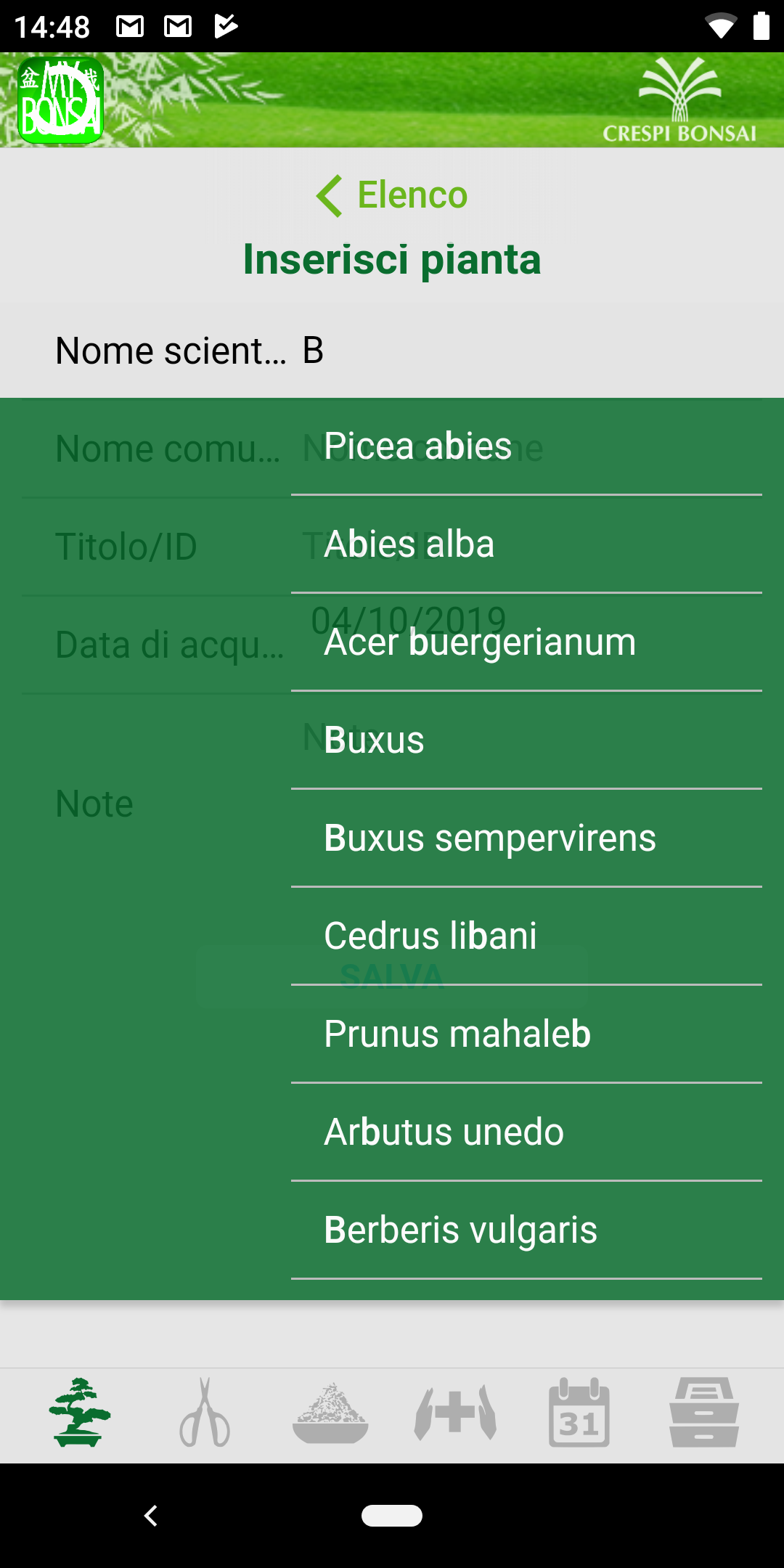Image resolution: width=784 pixels, height=1568 pixels.
Task: Go back to Elenco list
Action: click(x=392, y=195)
